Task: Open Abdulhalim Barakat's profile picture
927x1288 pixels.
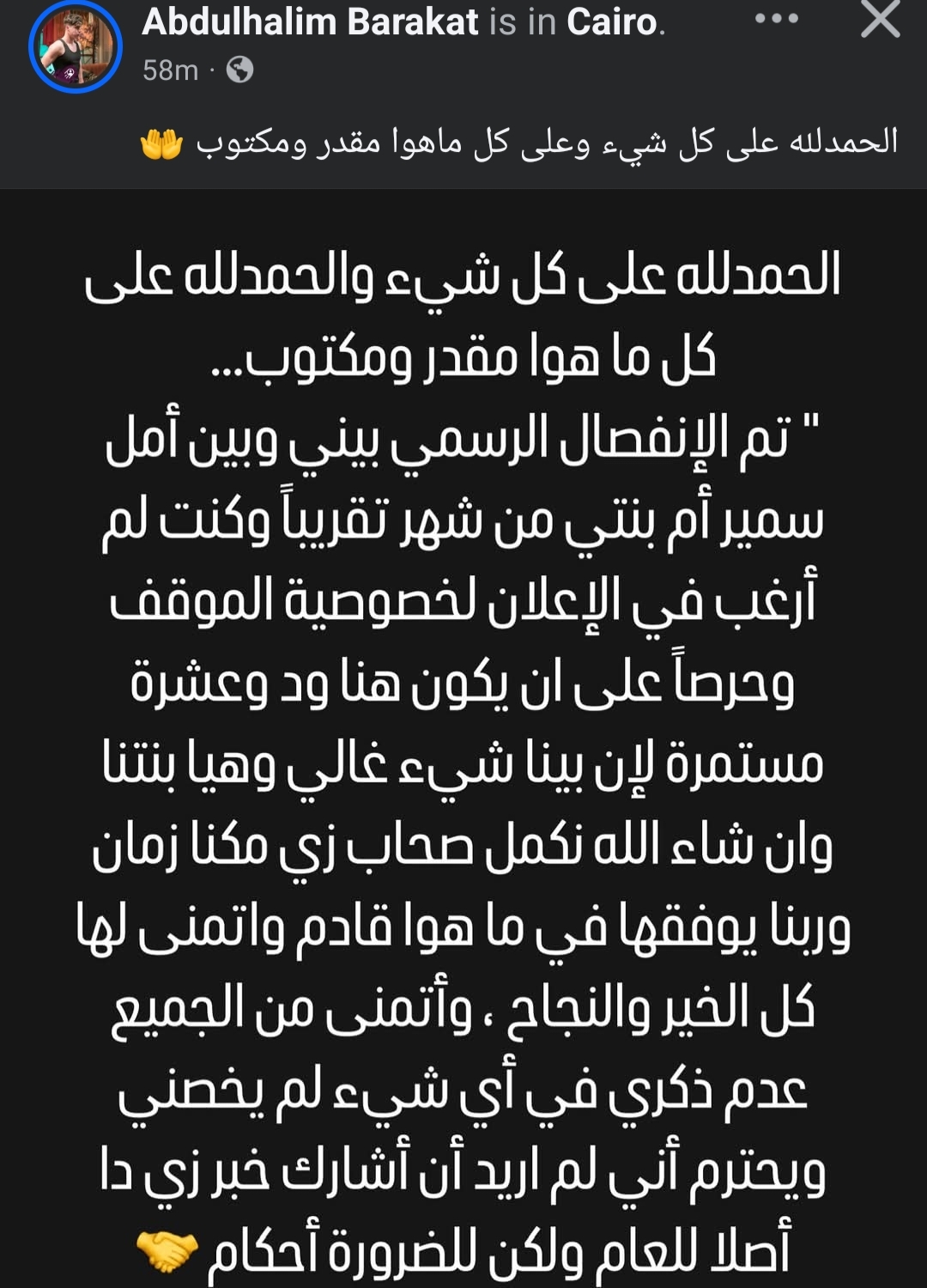Action: click(x=76, y=47)
